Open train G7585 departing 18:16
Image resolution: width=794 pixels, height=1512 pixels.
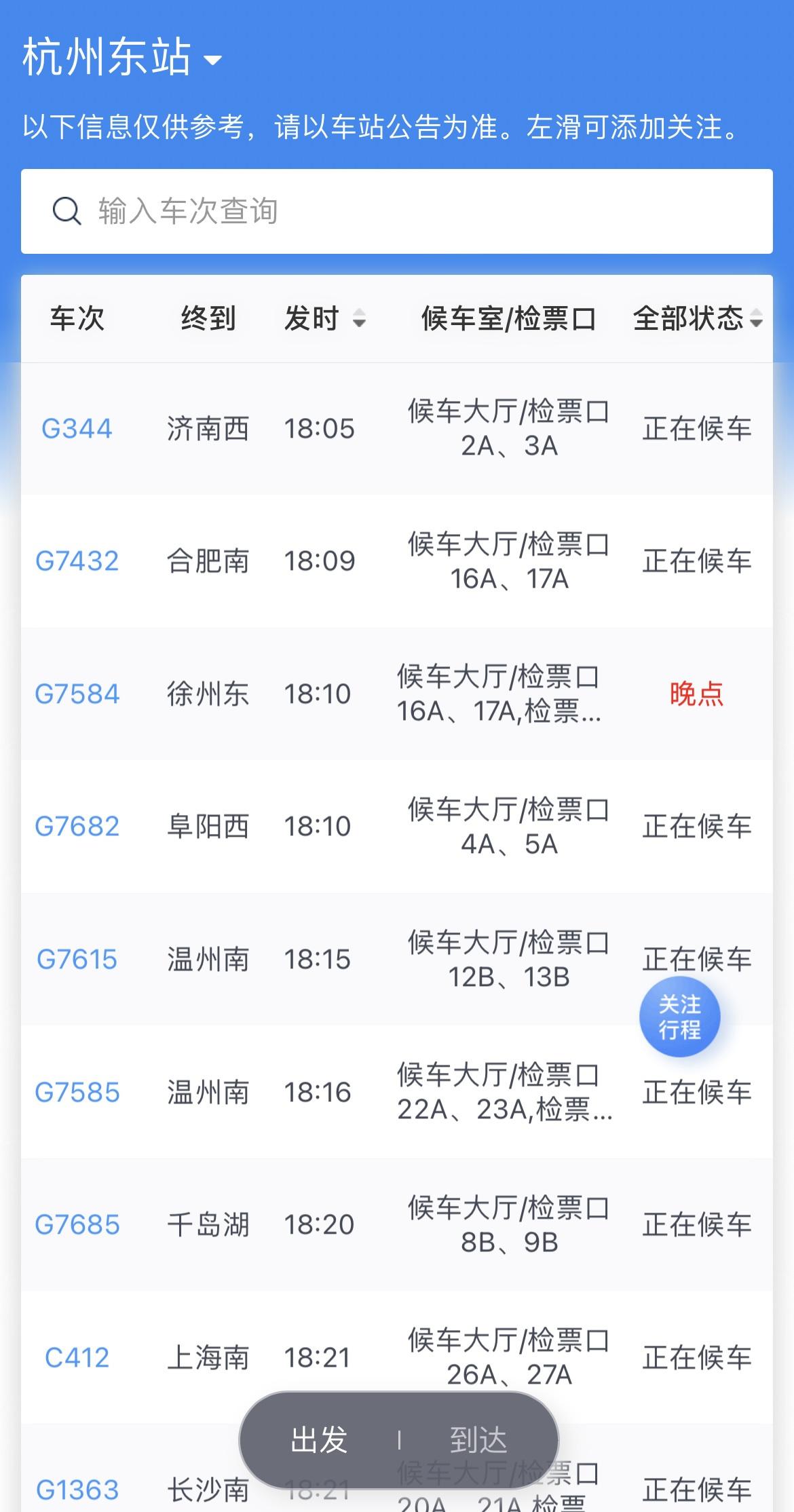coord(77,1092)
